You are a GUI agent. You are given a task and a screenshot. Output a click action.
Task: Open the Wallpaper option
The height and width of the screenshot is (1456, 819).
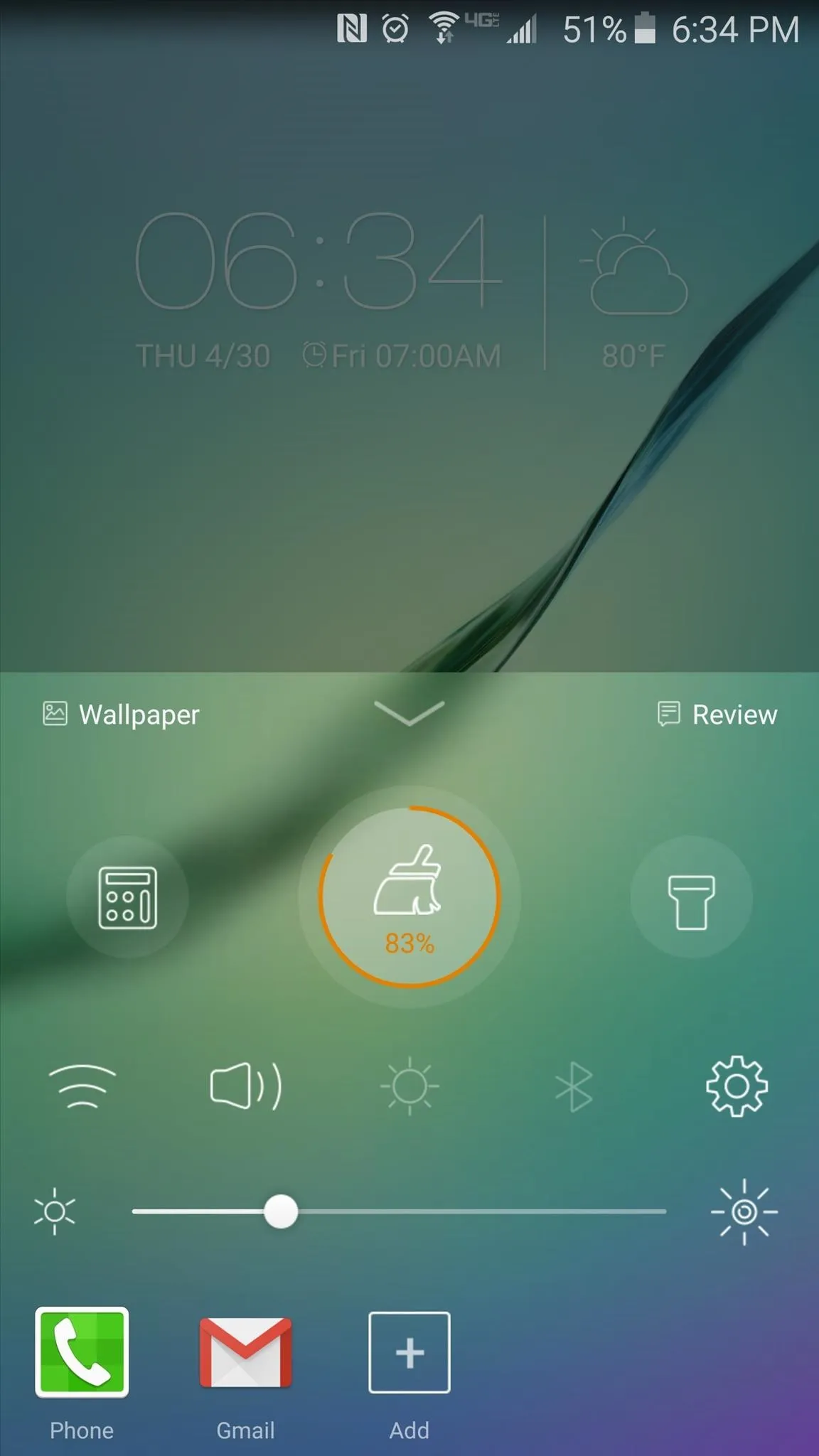(x=122, y=714)
